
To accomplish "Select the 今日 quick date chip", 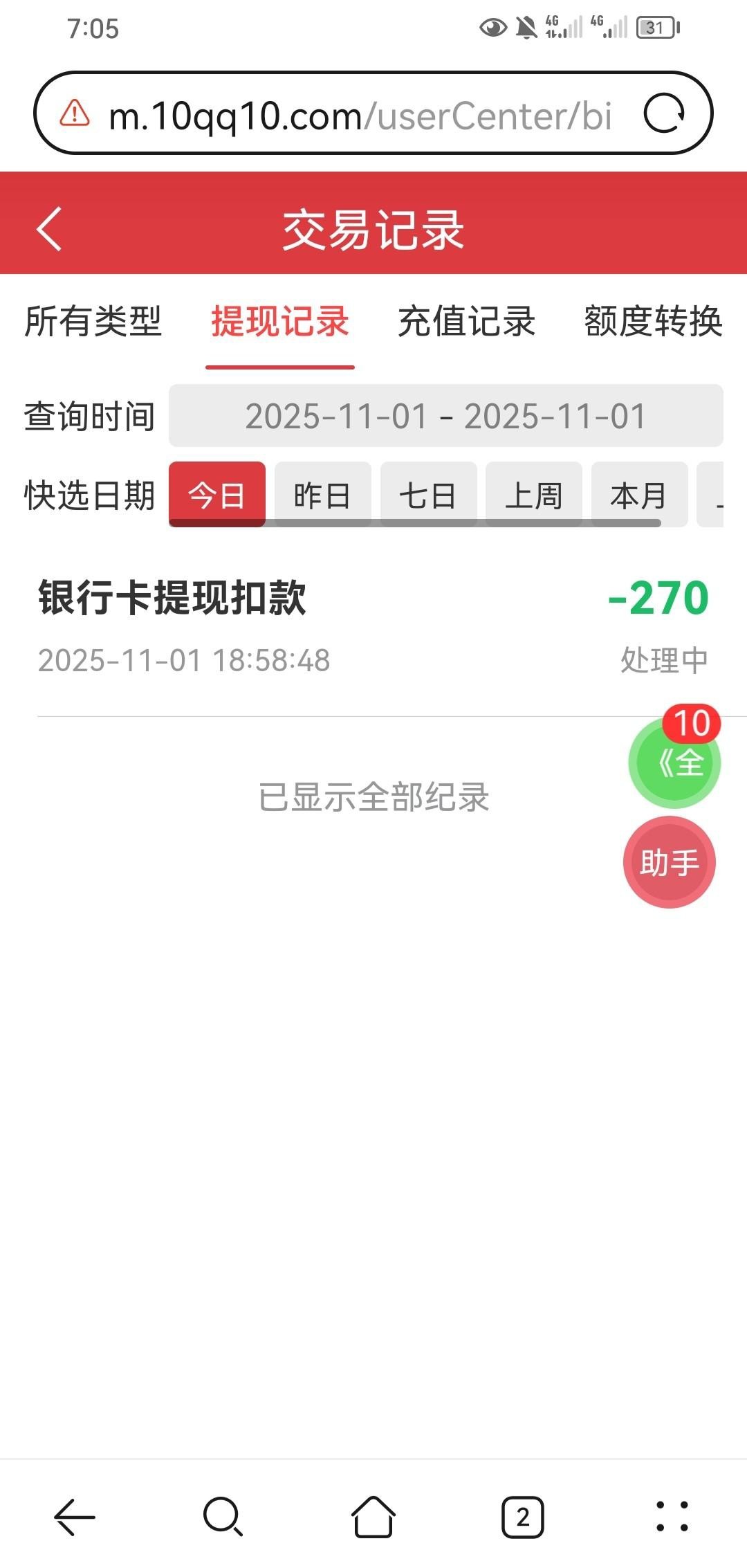I will [x=216, y=495].
